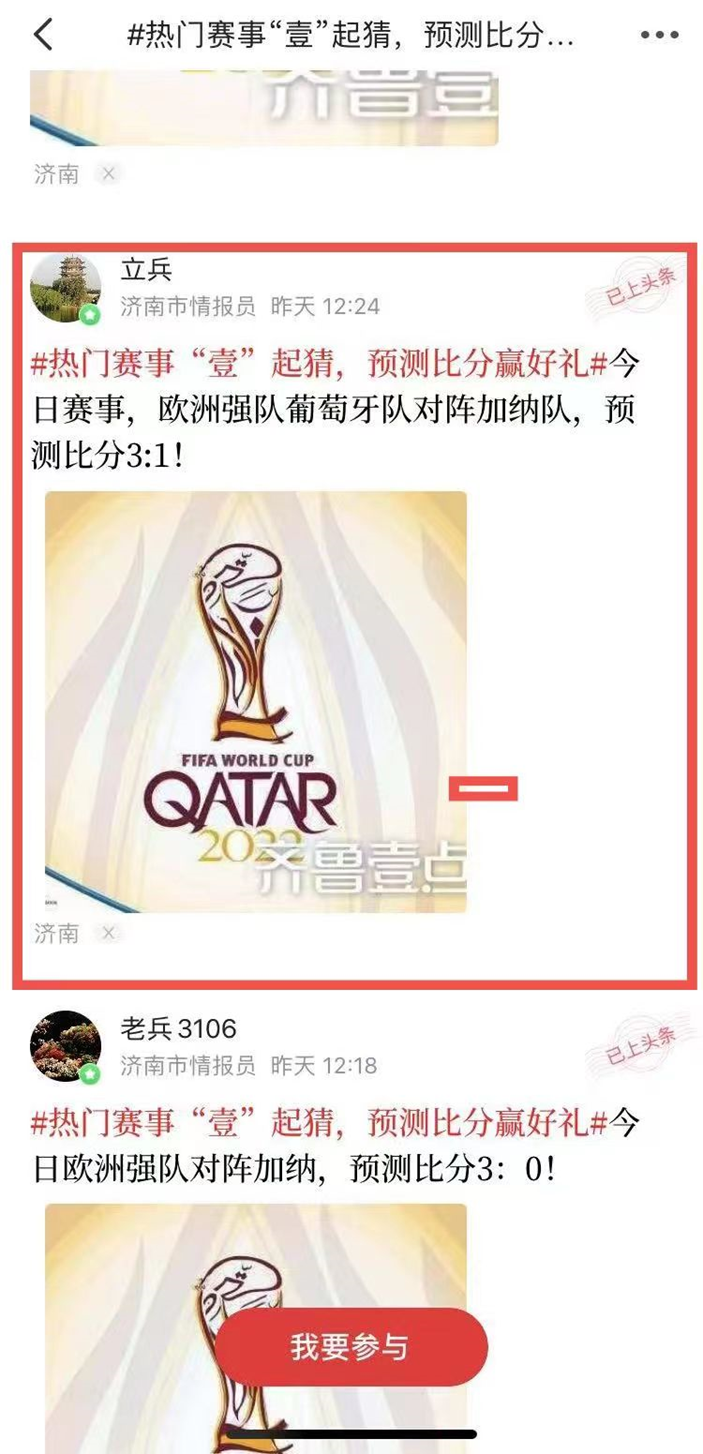The width and height of the screenshot is (703, 1454).
Task: Open 老兵3106's profile avatar
Action: (x=66, y=1046)
